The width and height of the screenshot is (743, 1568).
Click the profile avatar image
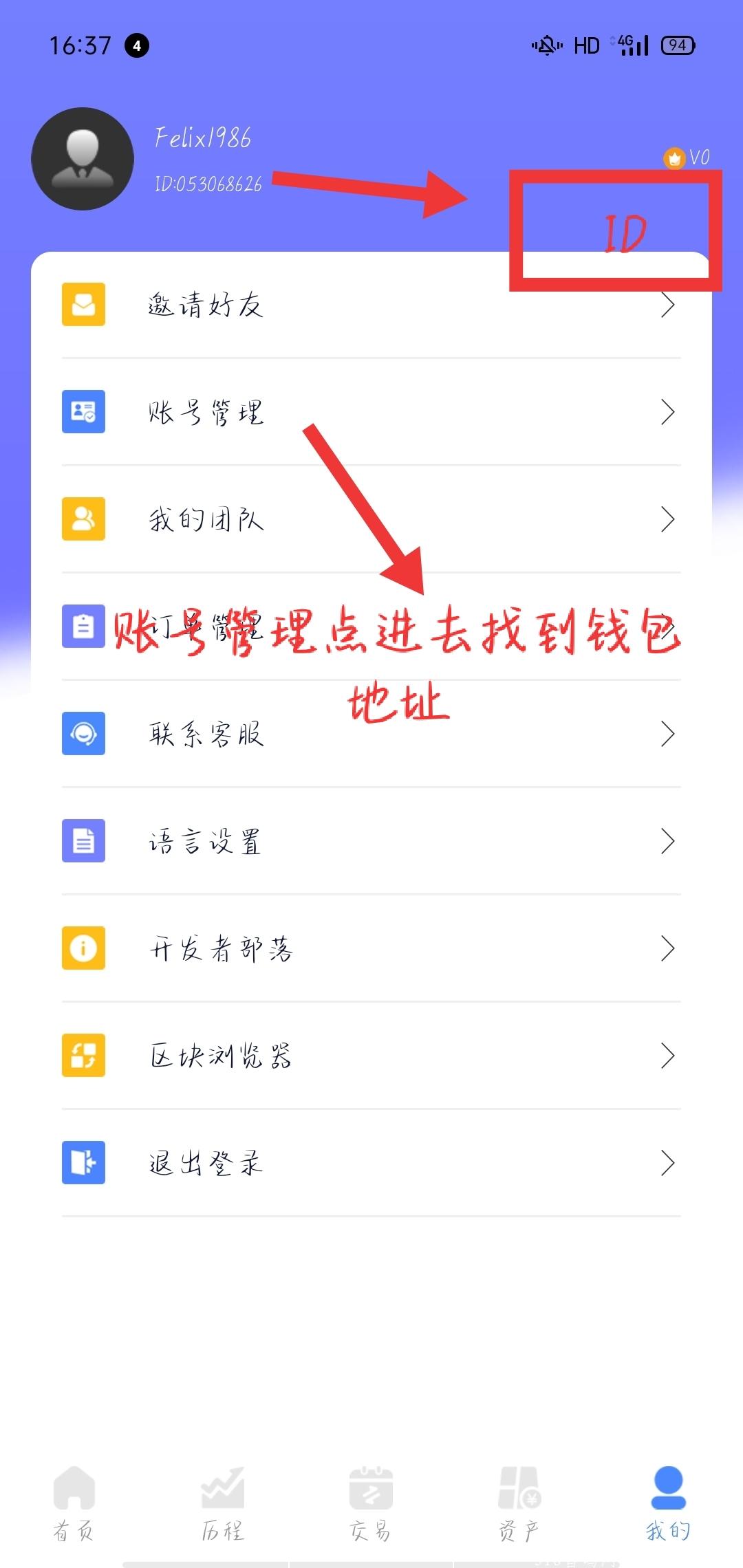[82, 158]
